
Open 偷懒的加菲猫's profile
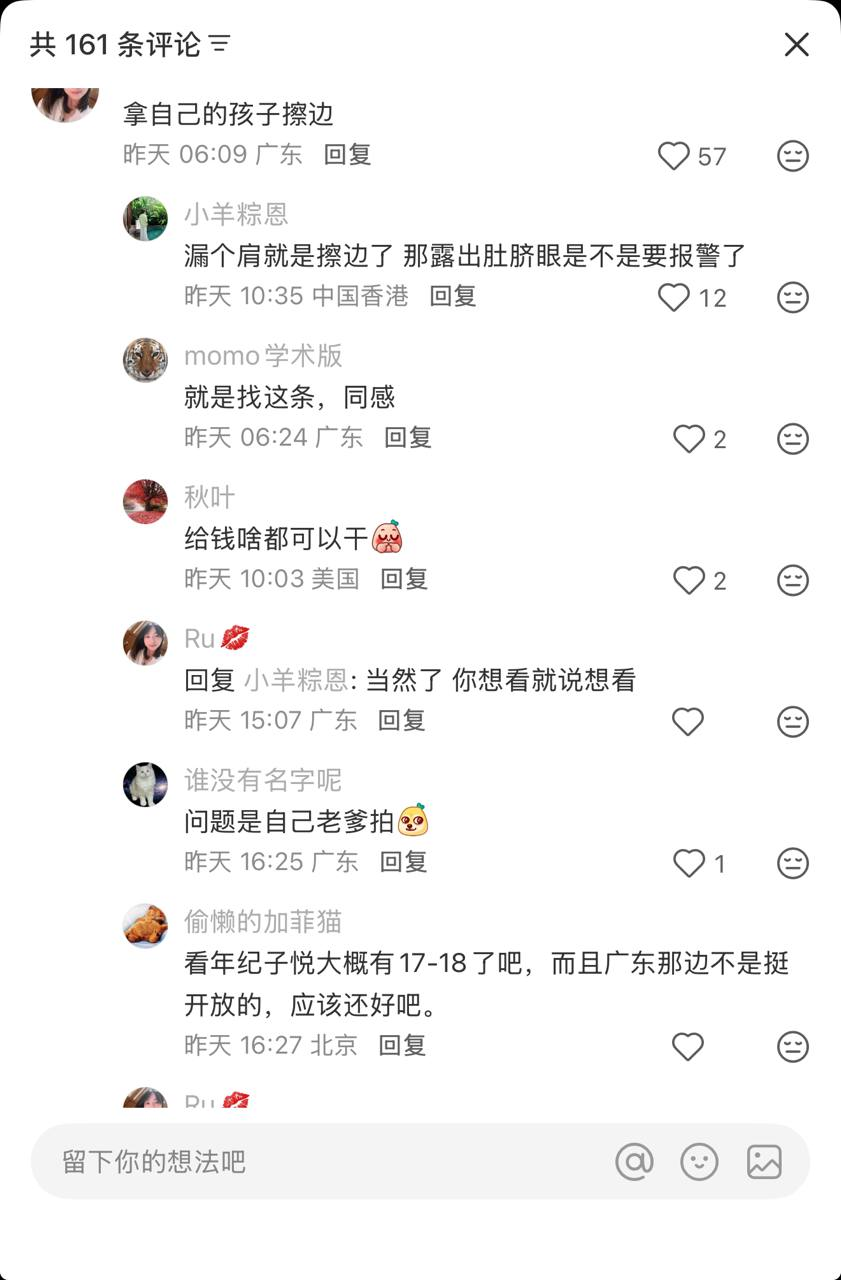(x=146, y=926)
